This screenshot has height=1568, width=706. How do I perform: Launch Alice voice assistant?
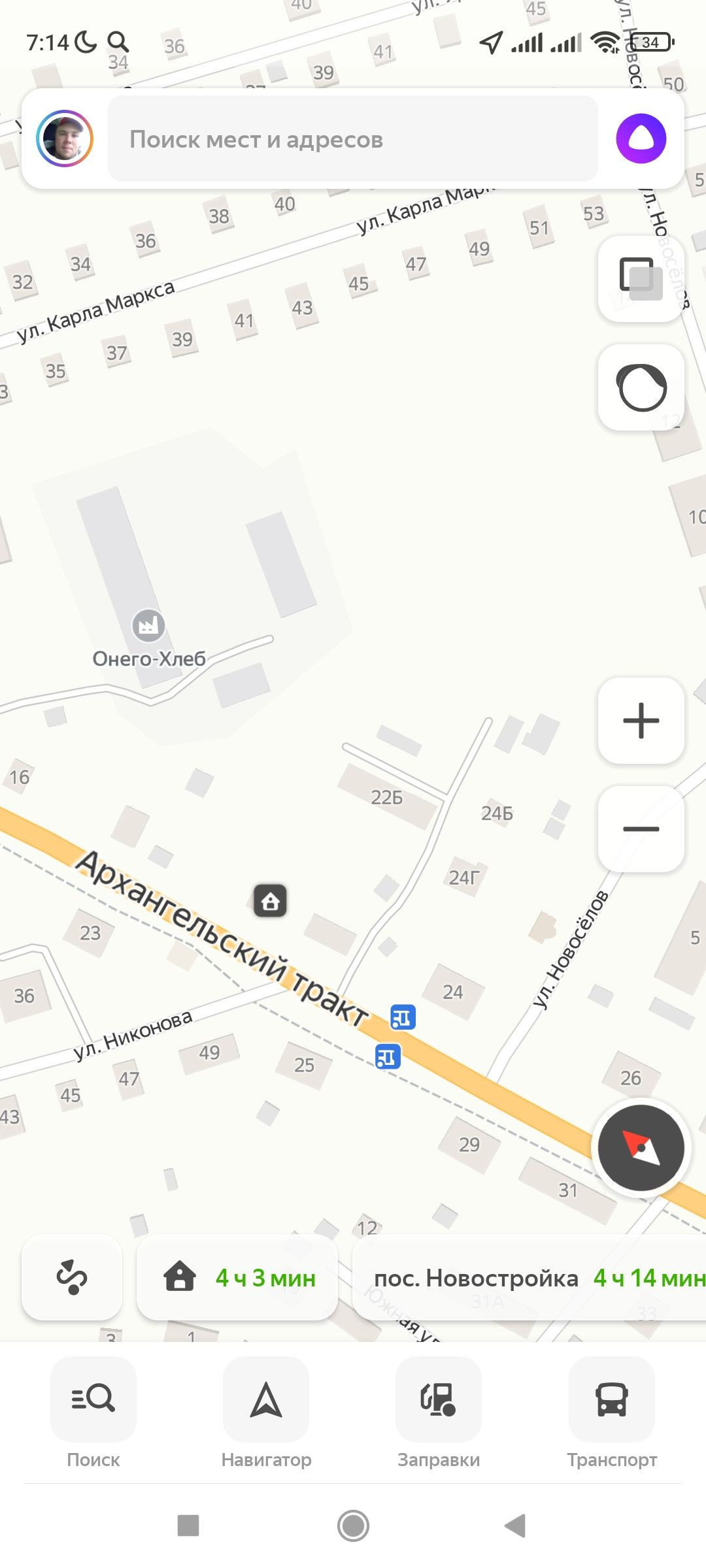pyautogui.click(x=641, y=139)
